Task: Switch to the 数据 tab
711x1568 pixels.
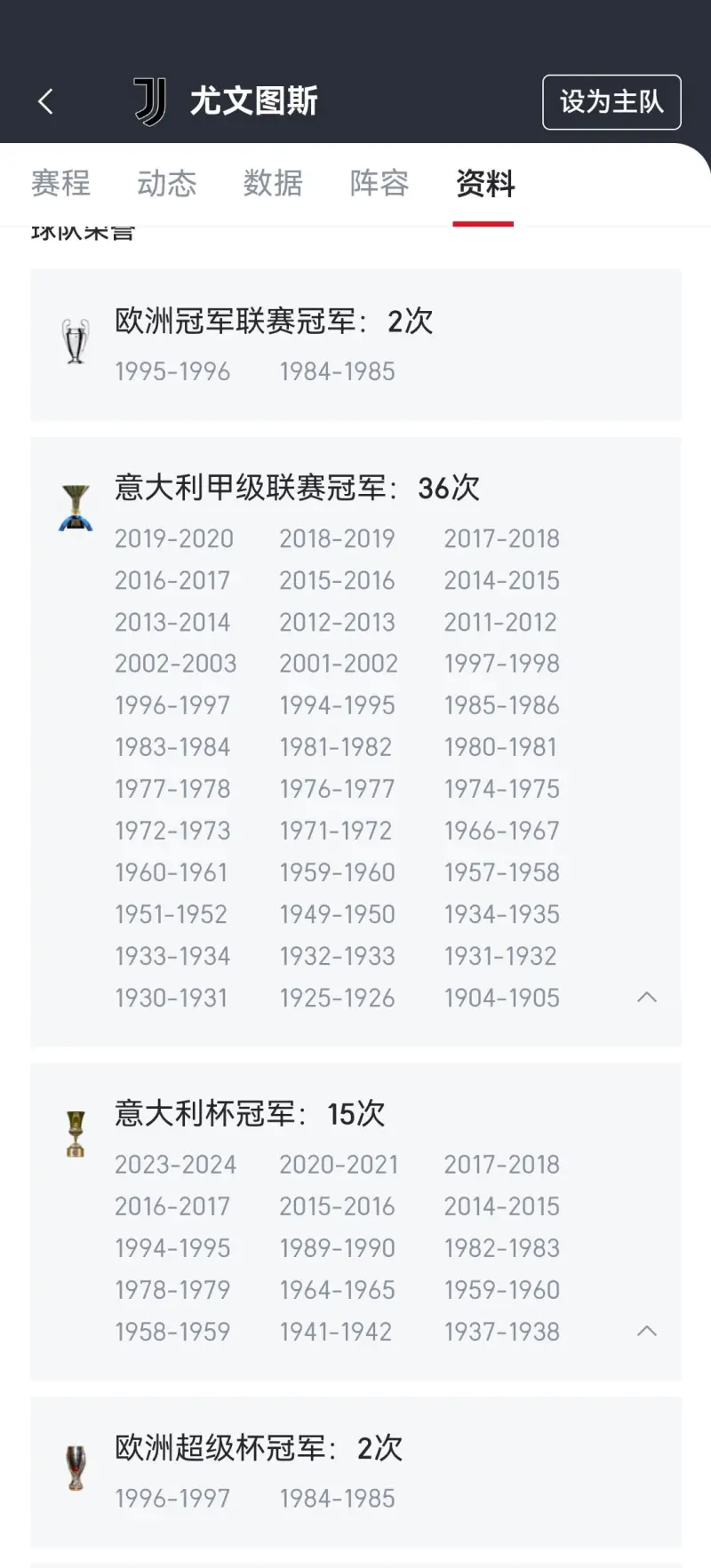Action: [x=273, y=183]
